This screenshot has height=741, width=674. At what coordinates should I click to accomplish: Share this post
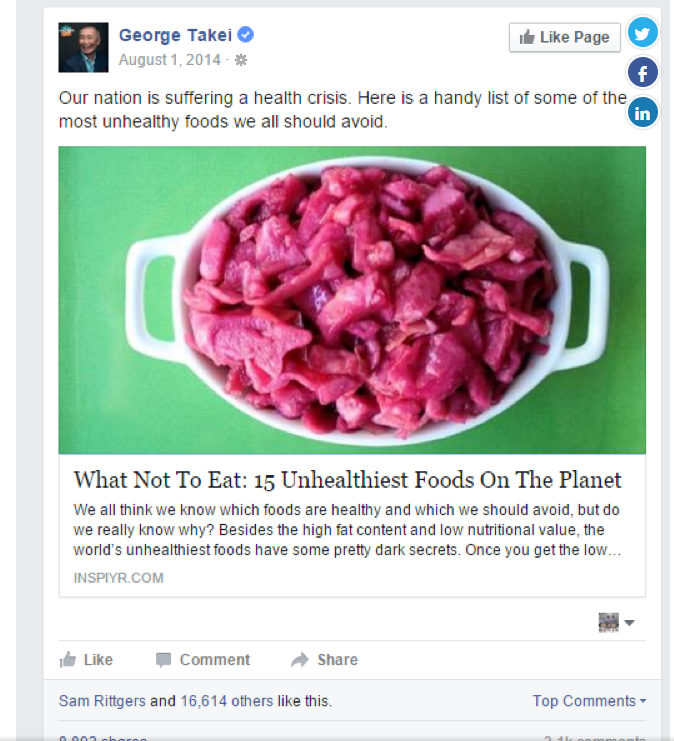pos(324,659)
